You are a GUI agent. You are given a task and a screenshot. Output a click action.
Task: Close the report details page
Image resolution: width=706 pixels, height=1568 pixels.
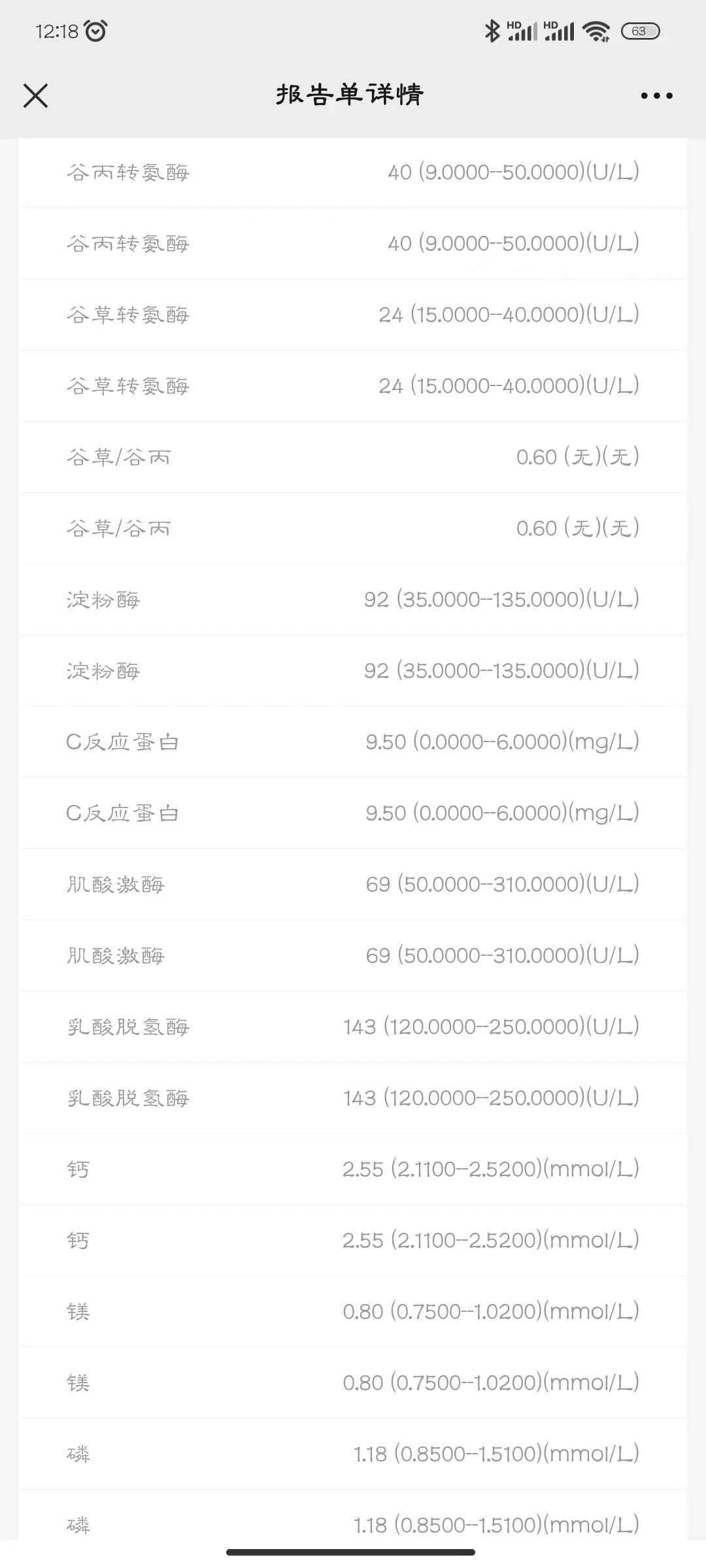36,95
